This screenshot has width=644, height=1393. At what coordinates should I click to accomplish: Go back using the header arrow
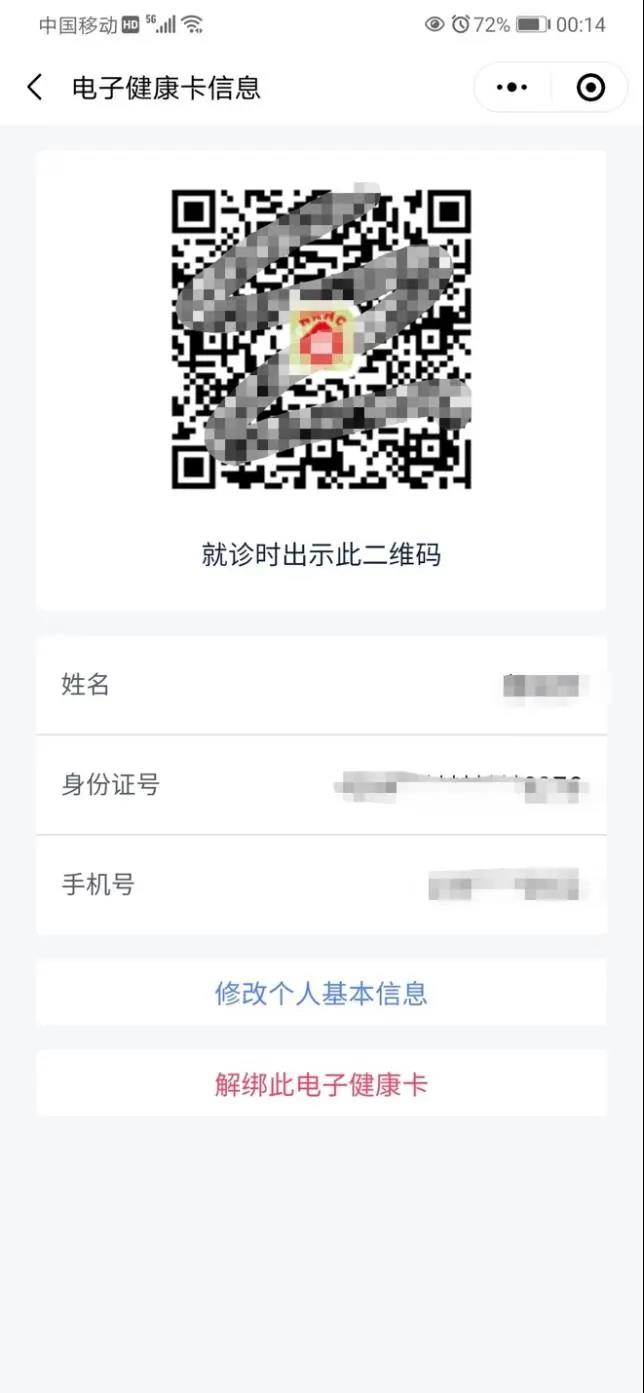[x=35, y=88]
